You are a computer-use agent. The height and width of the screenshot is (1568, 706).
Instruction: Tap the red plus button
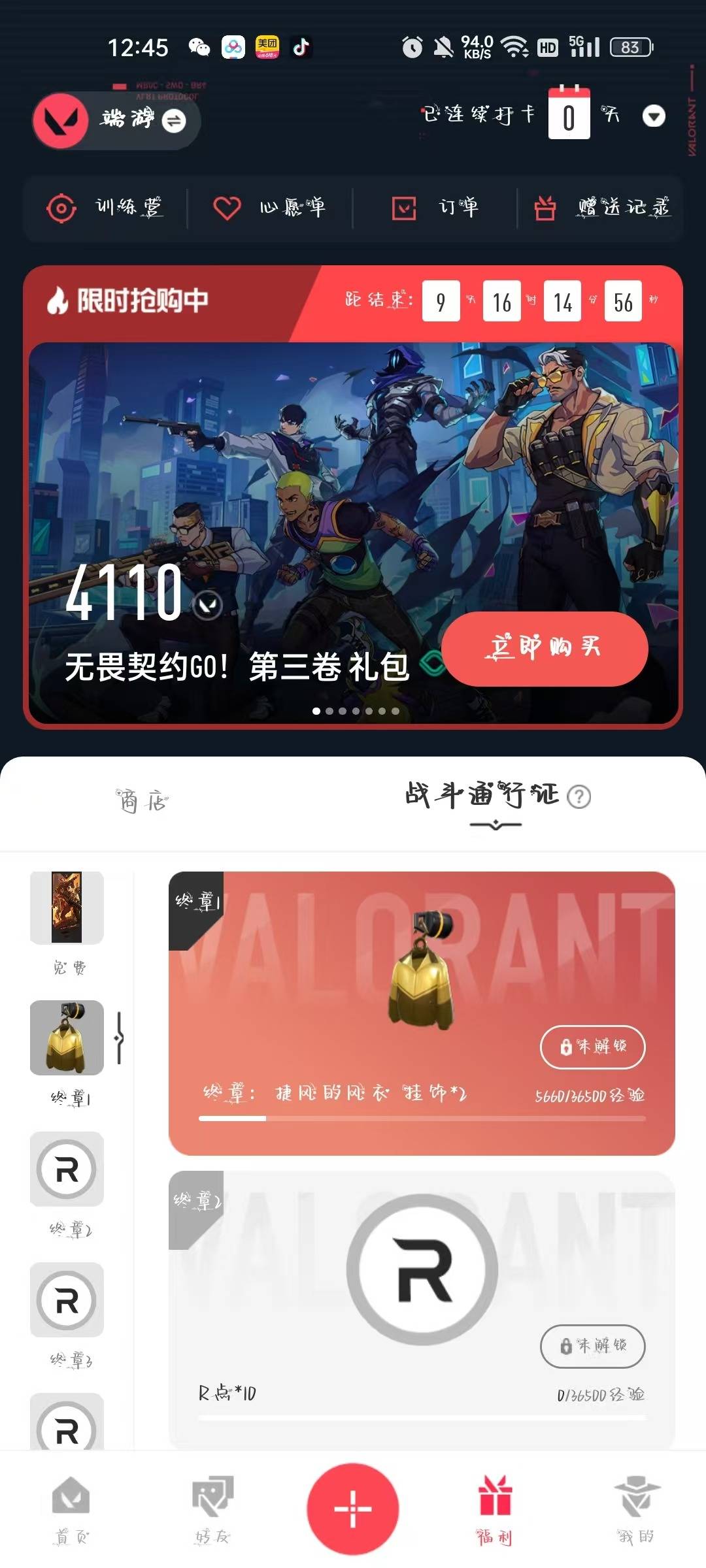tap(353, 1509)
